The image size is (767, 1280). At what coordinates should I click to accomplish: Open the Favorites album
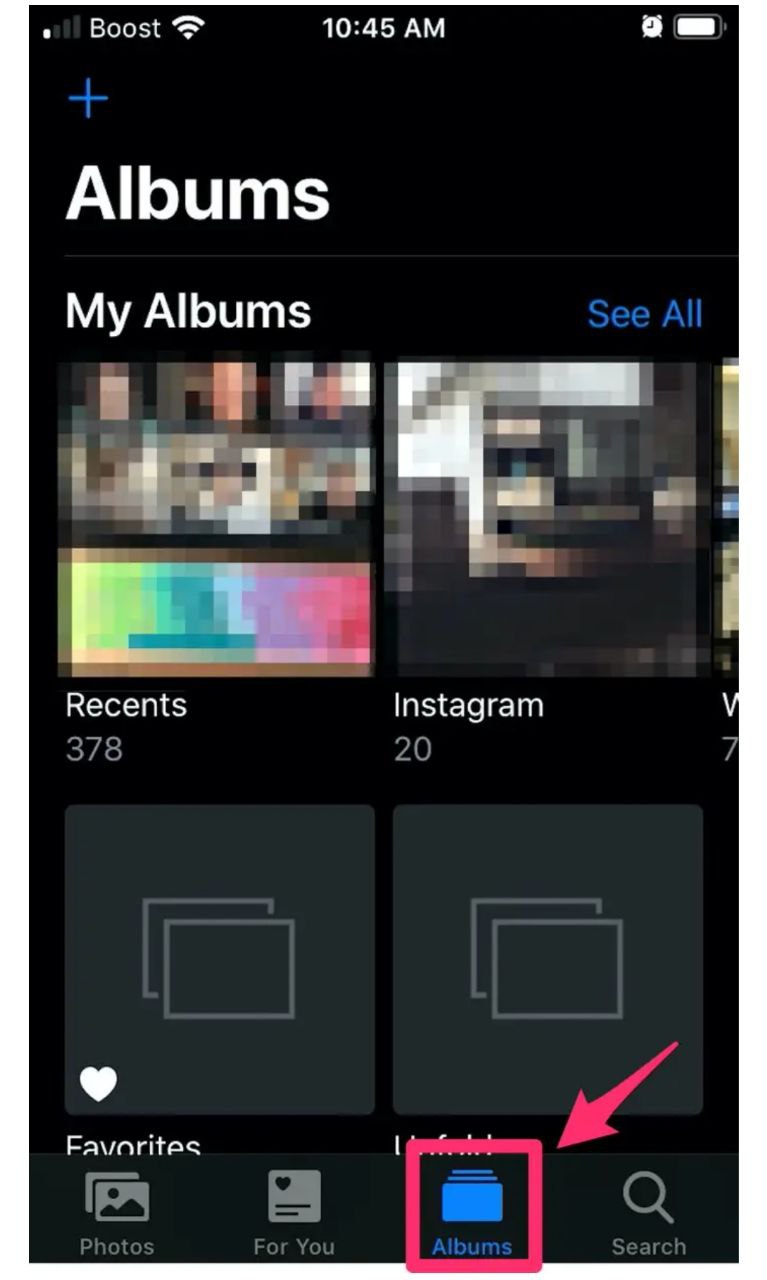[x=220, y=960]
